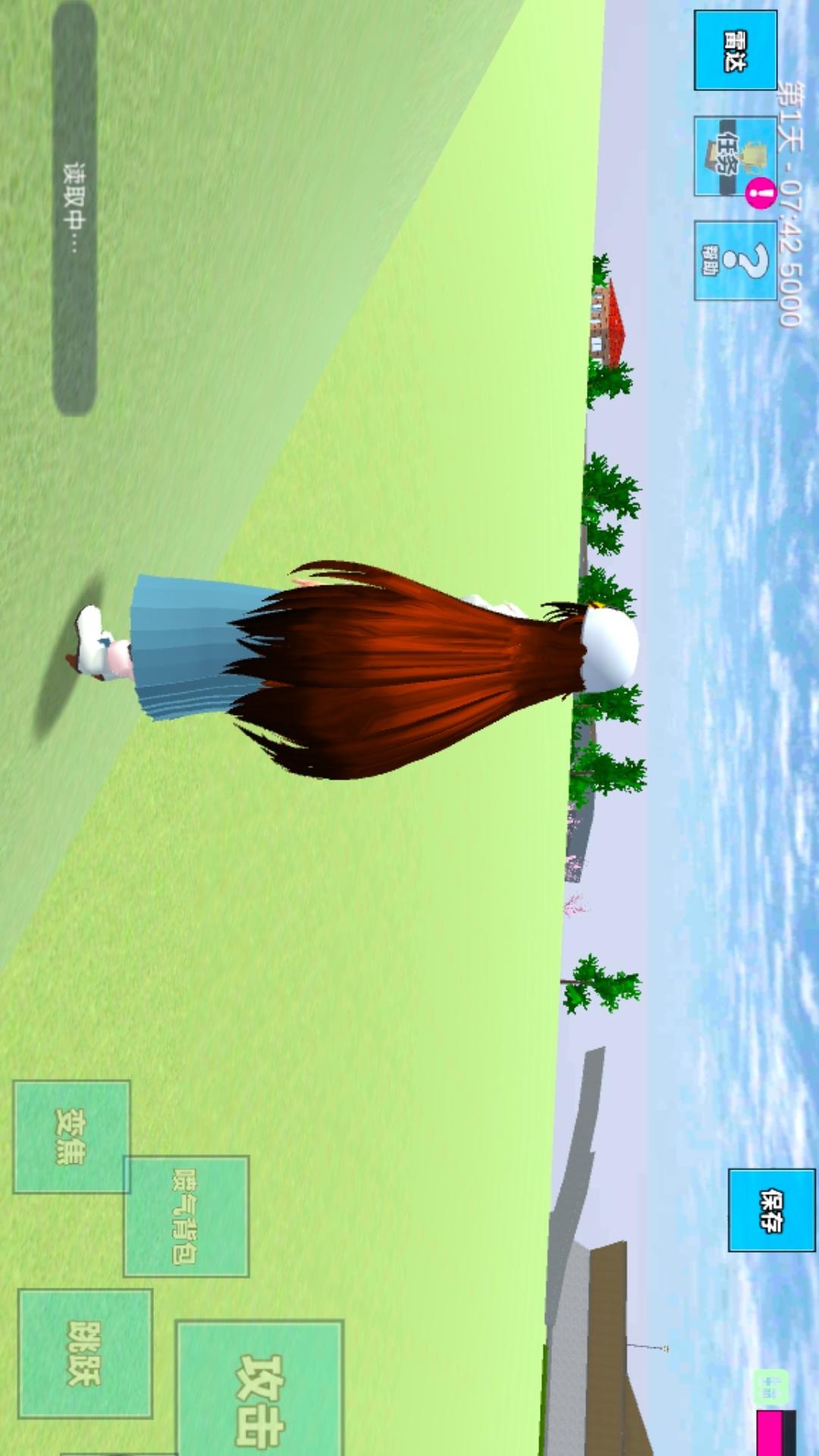Tap 保存 to save the game
Screen dimensions: 819x1456
[x=771, y=1210]
